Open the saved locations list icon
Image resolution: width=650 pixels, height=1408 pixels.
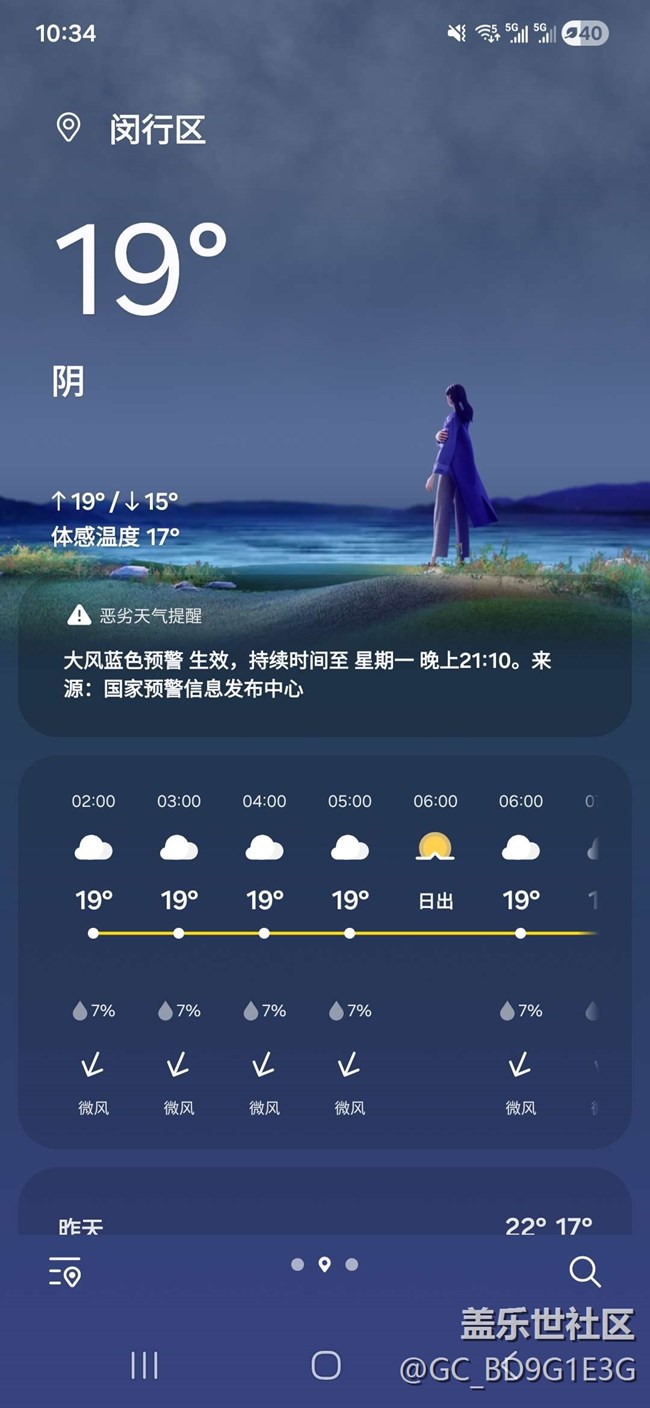[65, 1272]
